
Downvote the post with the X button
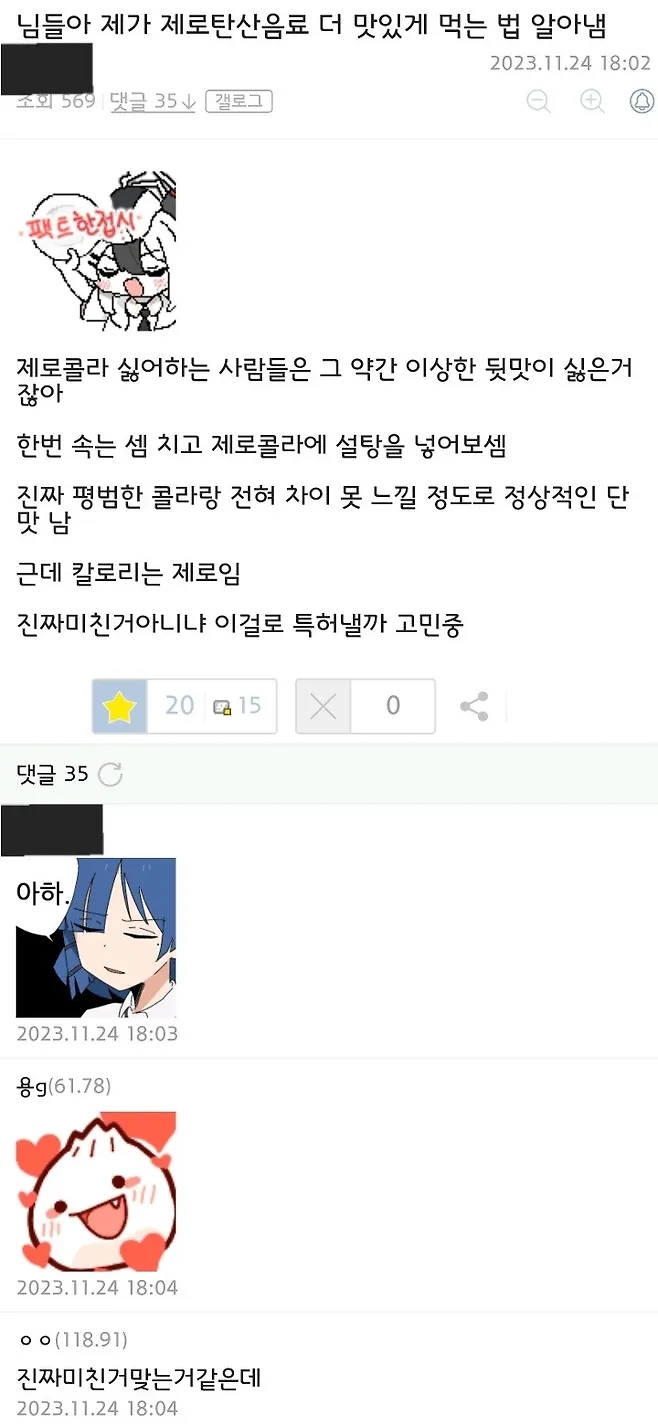323,706
